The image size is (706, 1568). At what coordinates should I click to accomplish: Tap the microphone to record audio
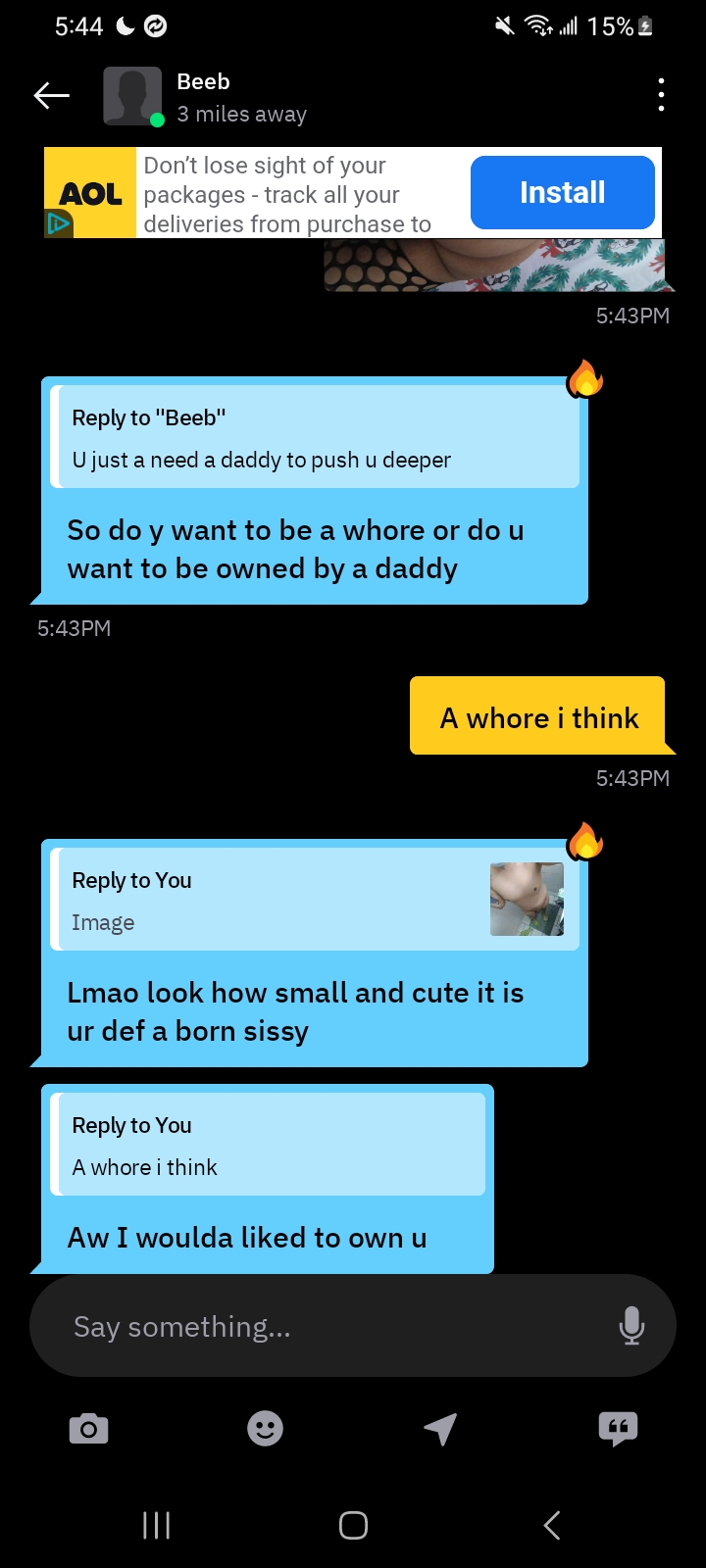click(631, 1326)
